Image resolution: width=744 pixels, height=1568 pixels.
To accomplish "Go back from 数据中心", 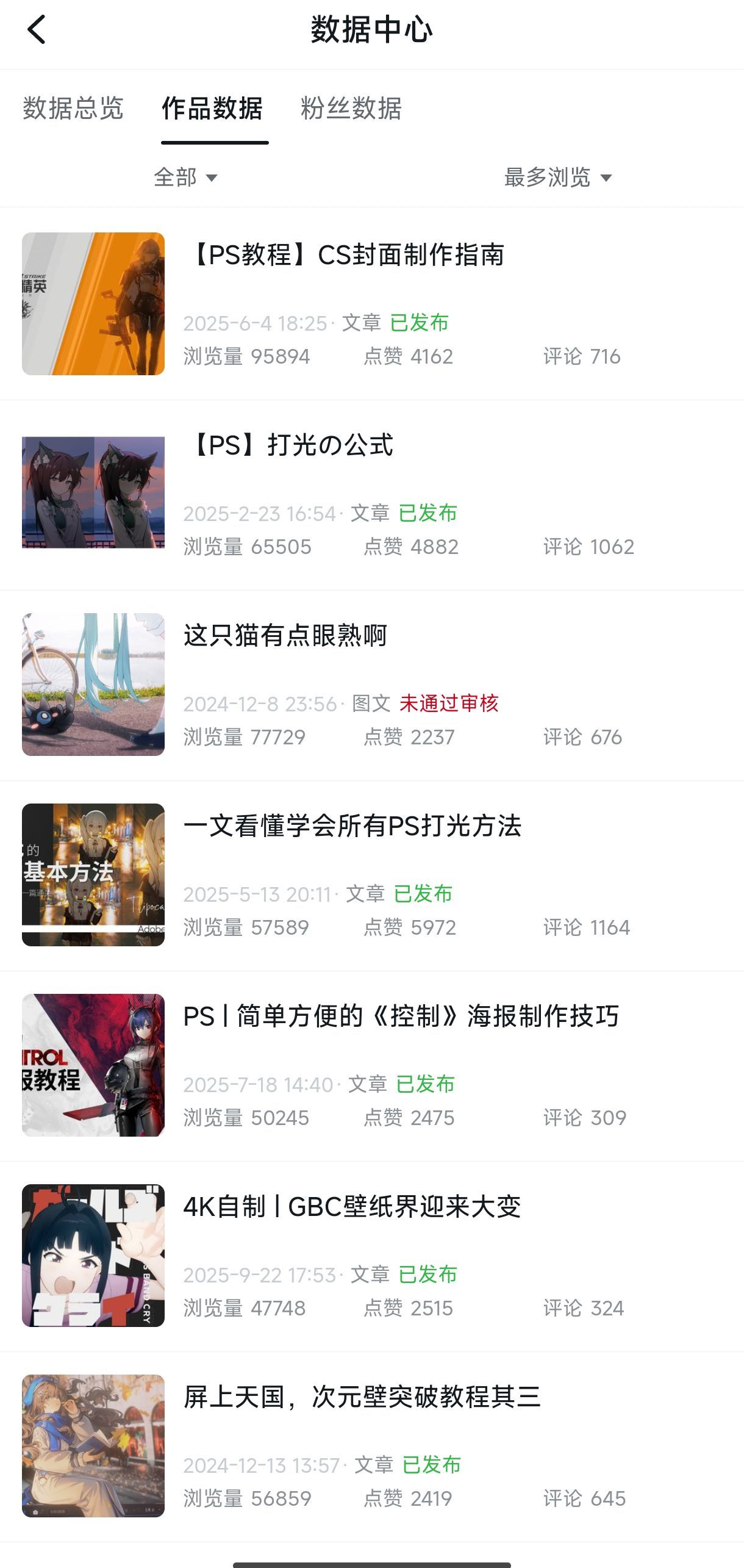I will (37, 30).
